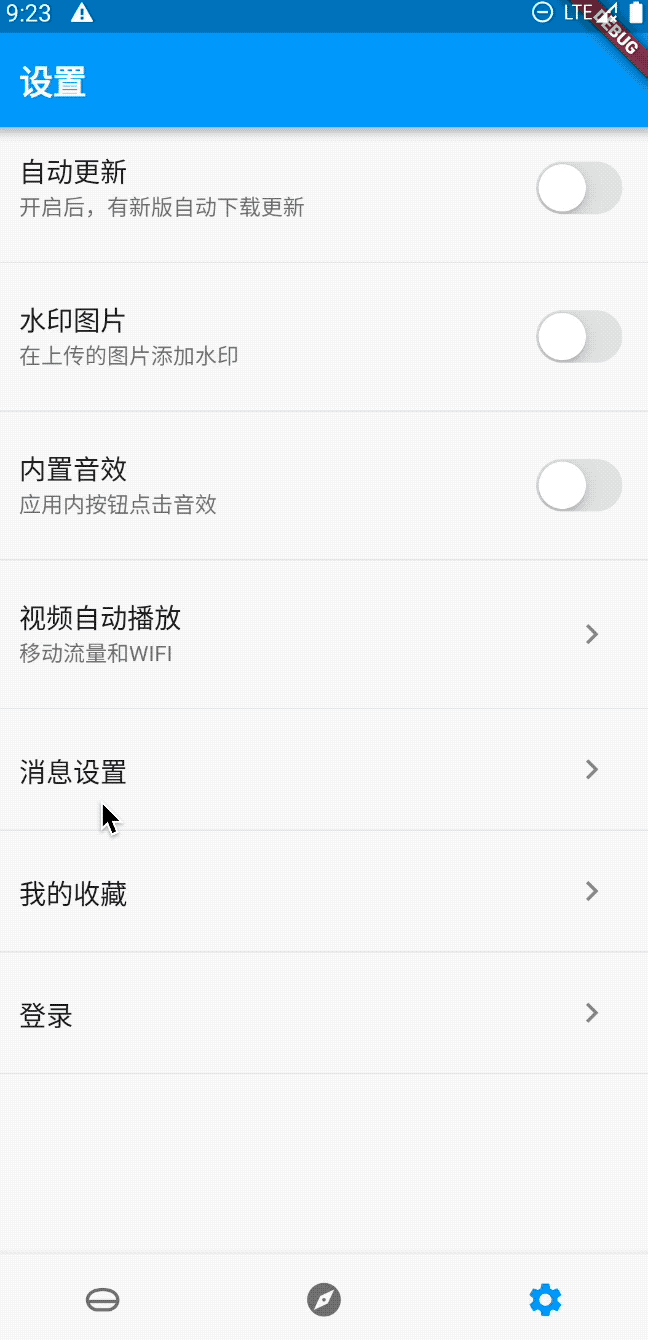Open 我的收藏
The width and height of the screenshot is (648, 1340).
[324, 891]
